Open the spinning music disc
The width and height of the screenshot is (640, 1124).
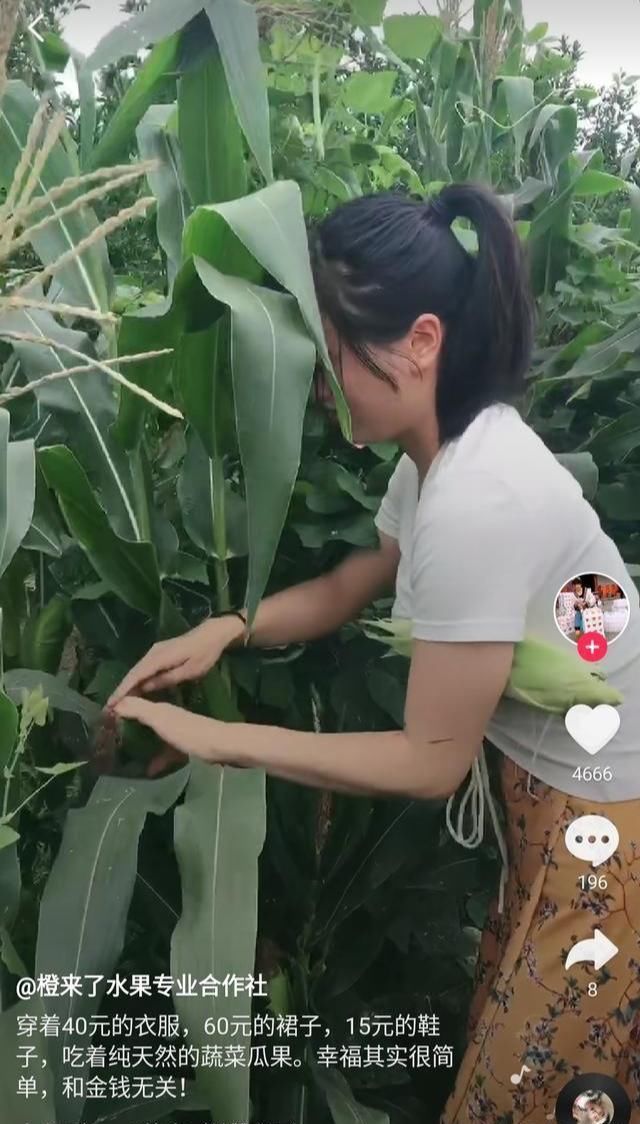point(594,1103)
